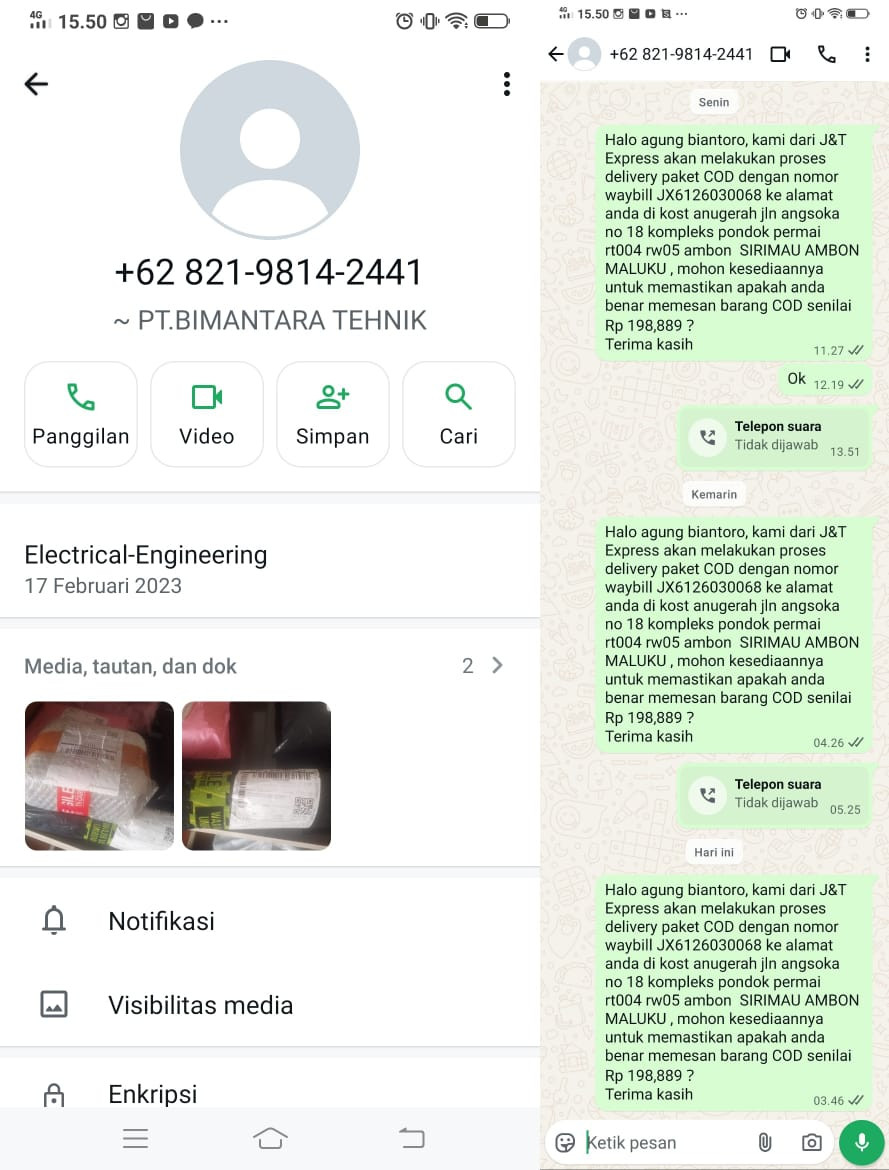Tap the missed Telepon suara entry at 13.51
Image resolution: width=889 pixels, height=1170 pixels.
pos(775,437)
